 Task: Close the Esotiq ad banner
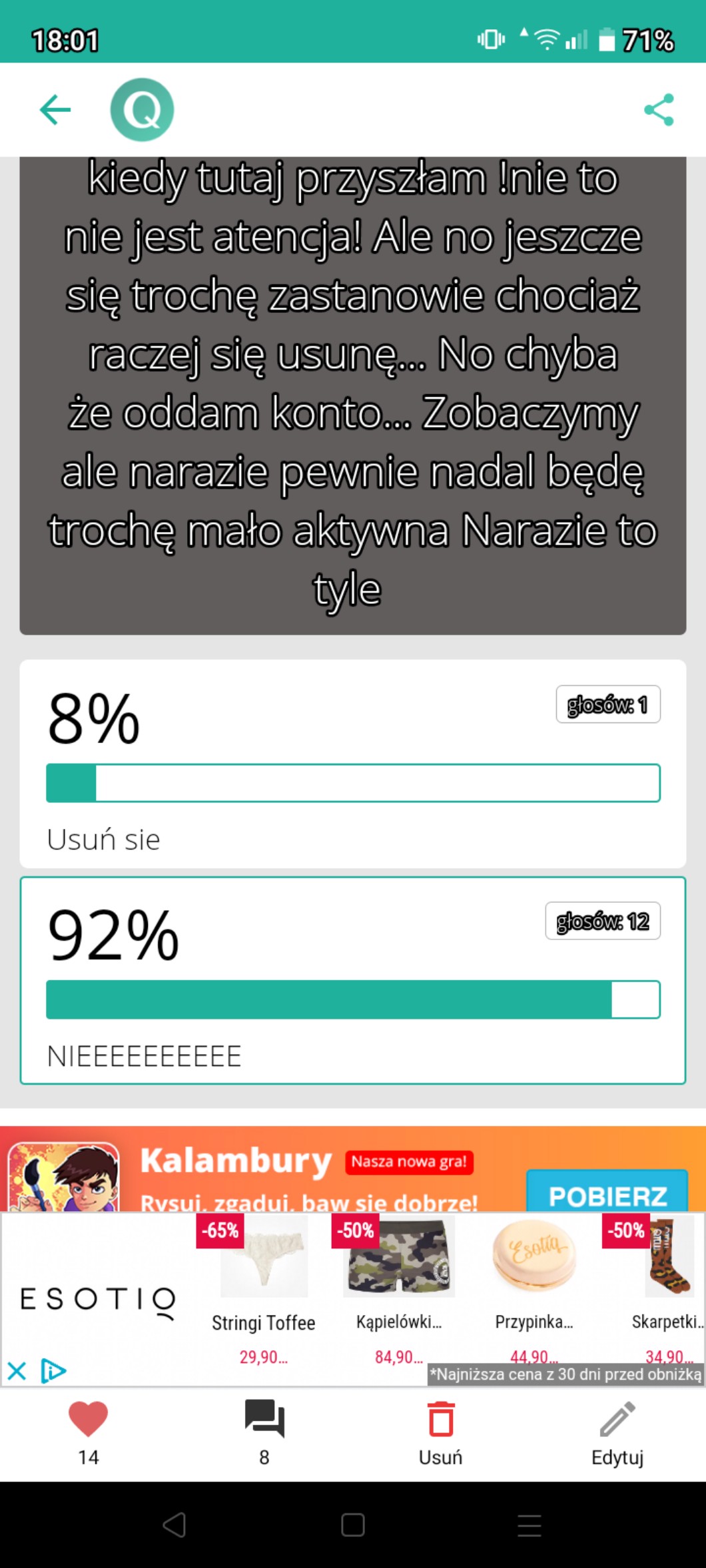point(17,1371)
